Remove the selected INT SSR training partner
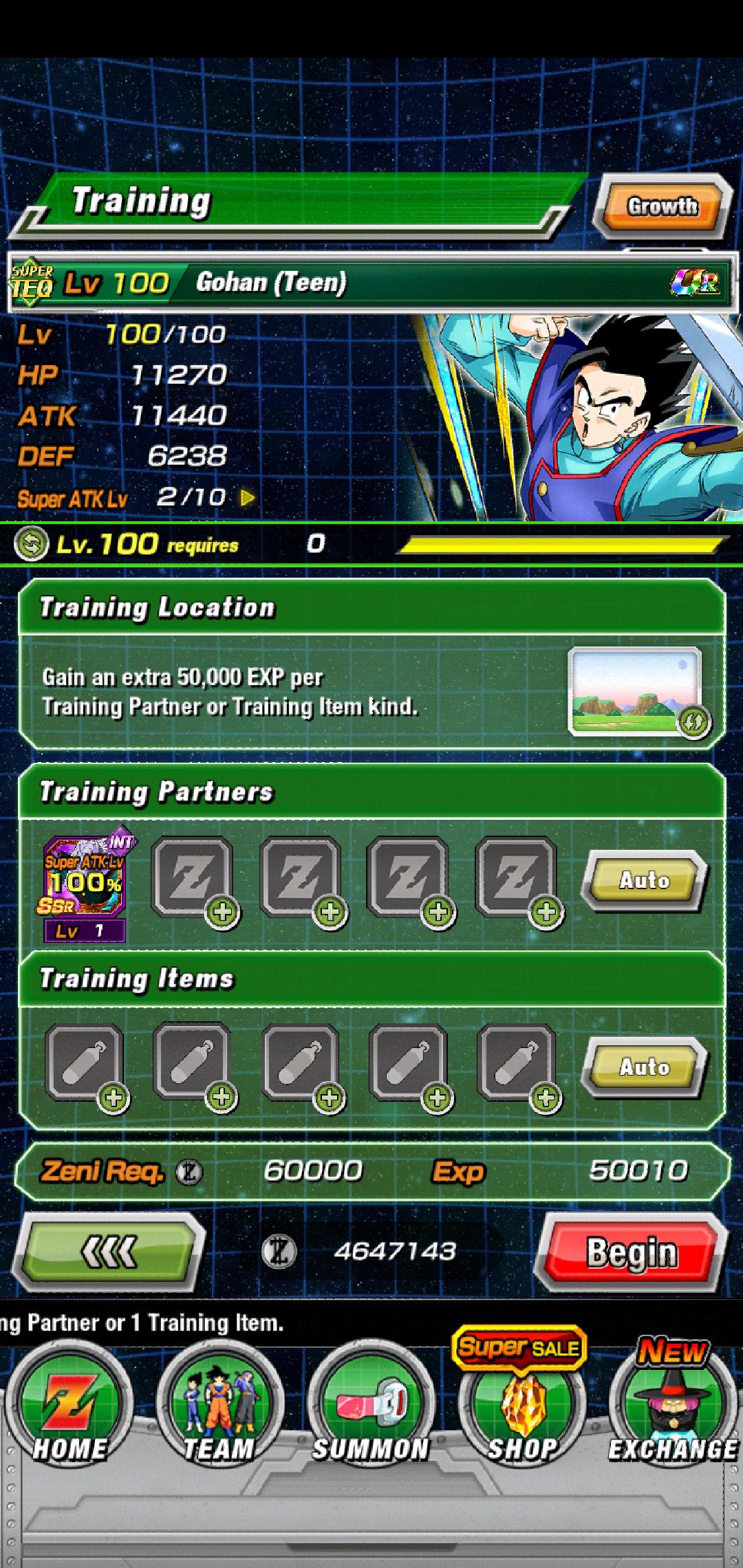Image resolution: width=743 pixels, height=1568 pixels. [85, 882]
